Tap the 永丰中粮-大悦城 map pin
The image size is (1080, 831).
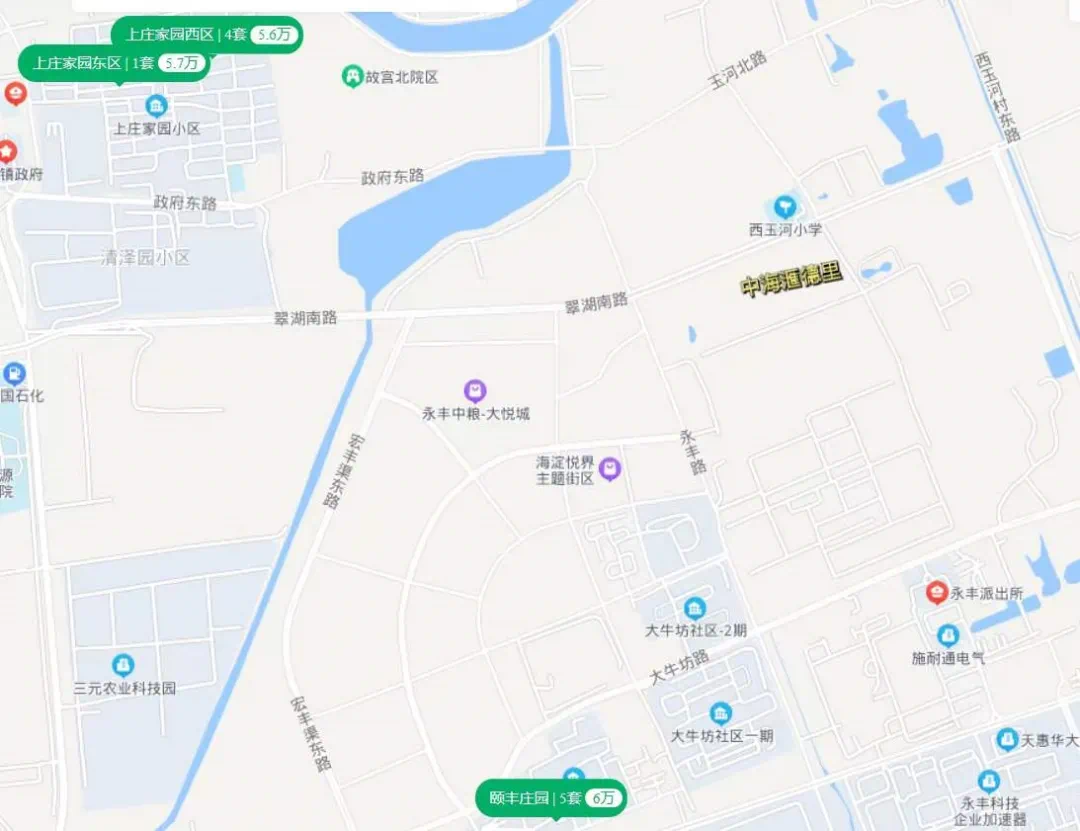tap(475, 390)
